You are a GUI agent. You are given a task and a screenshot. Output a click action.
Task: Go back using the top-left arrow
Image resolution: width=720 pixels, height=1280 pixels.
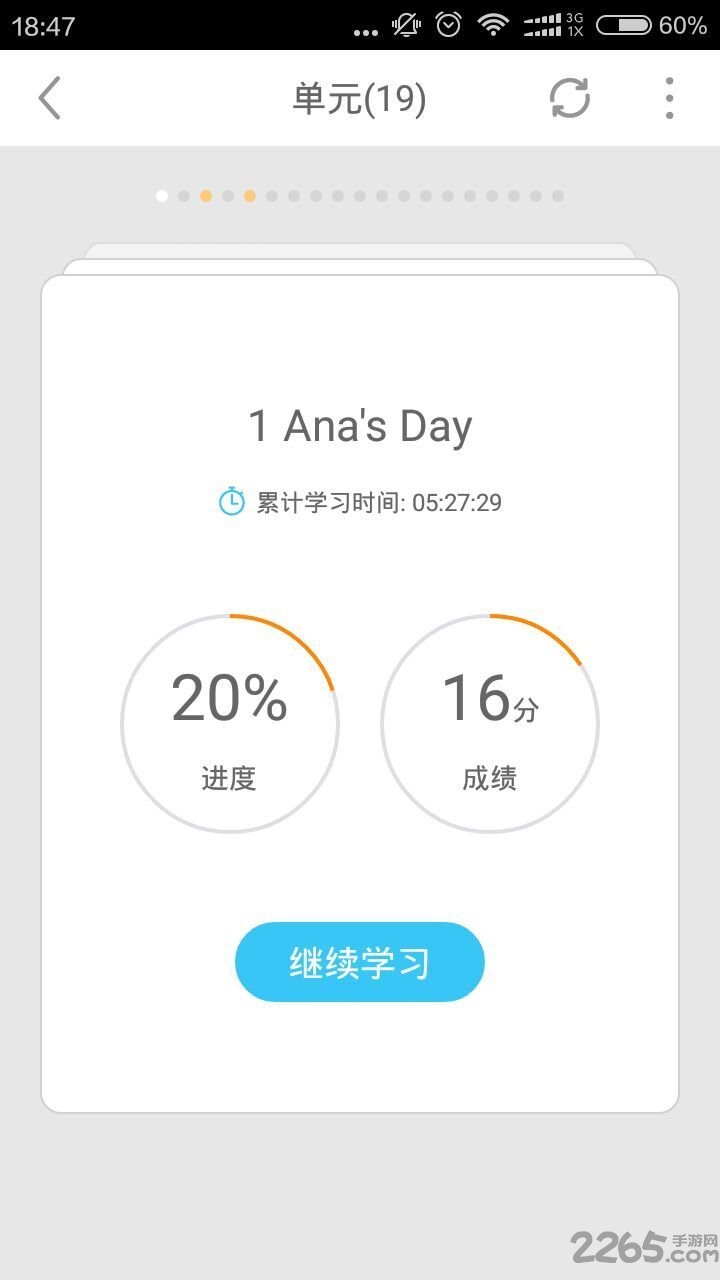(49, 98)
